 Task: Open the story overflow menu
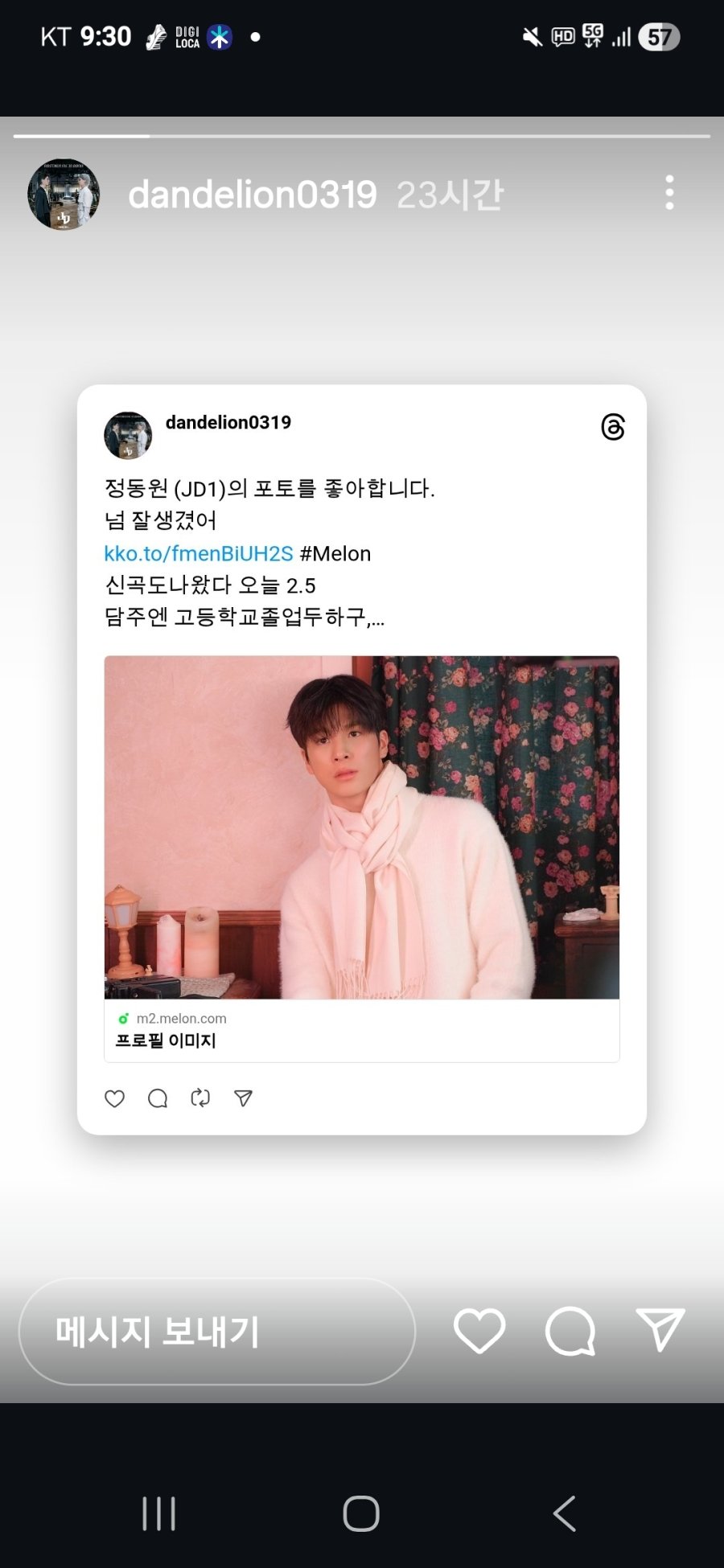point(669,193)
